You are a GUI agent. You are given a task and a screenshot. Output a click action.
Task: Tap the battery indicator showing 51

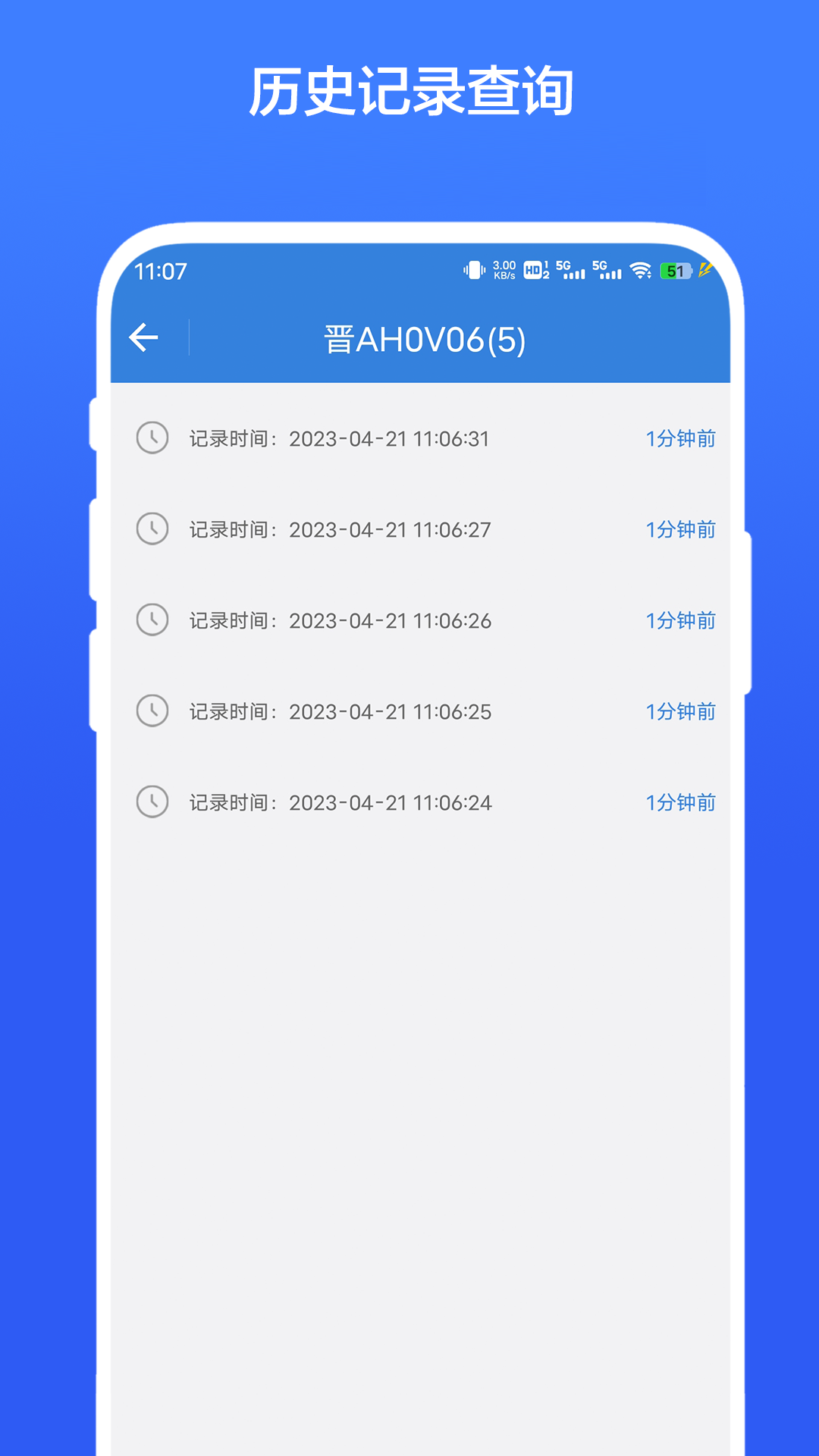676,271
